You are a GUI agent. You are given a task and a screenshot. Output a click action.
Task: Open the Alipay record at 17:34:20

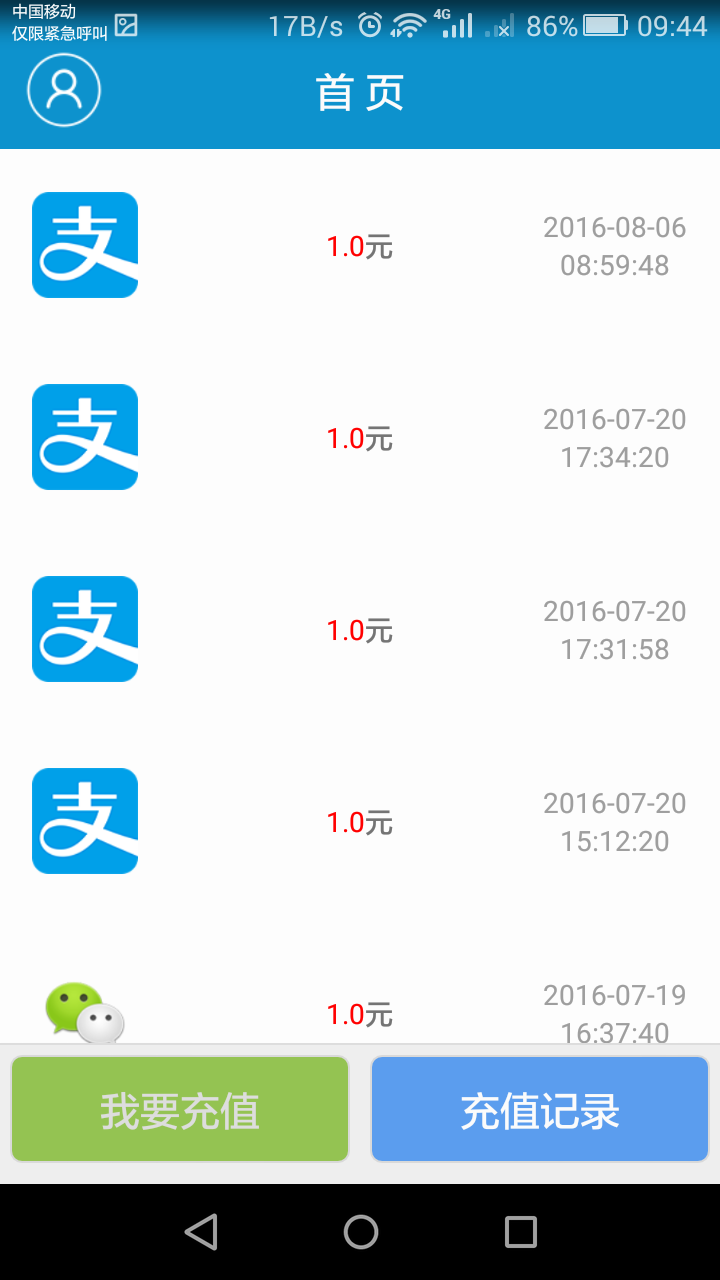[x=360, y=438]
